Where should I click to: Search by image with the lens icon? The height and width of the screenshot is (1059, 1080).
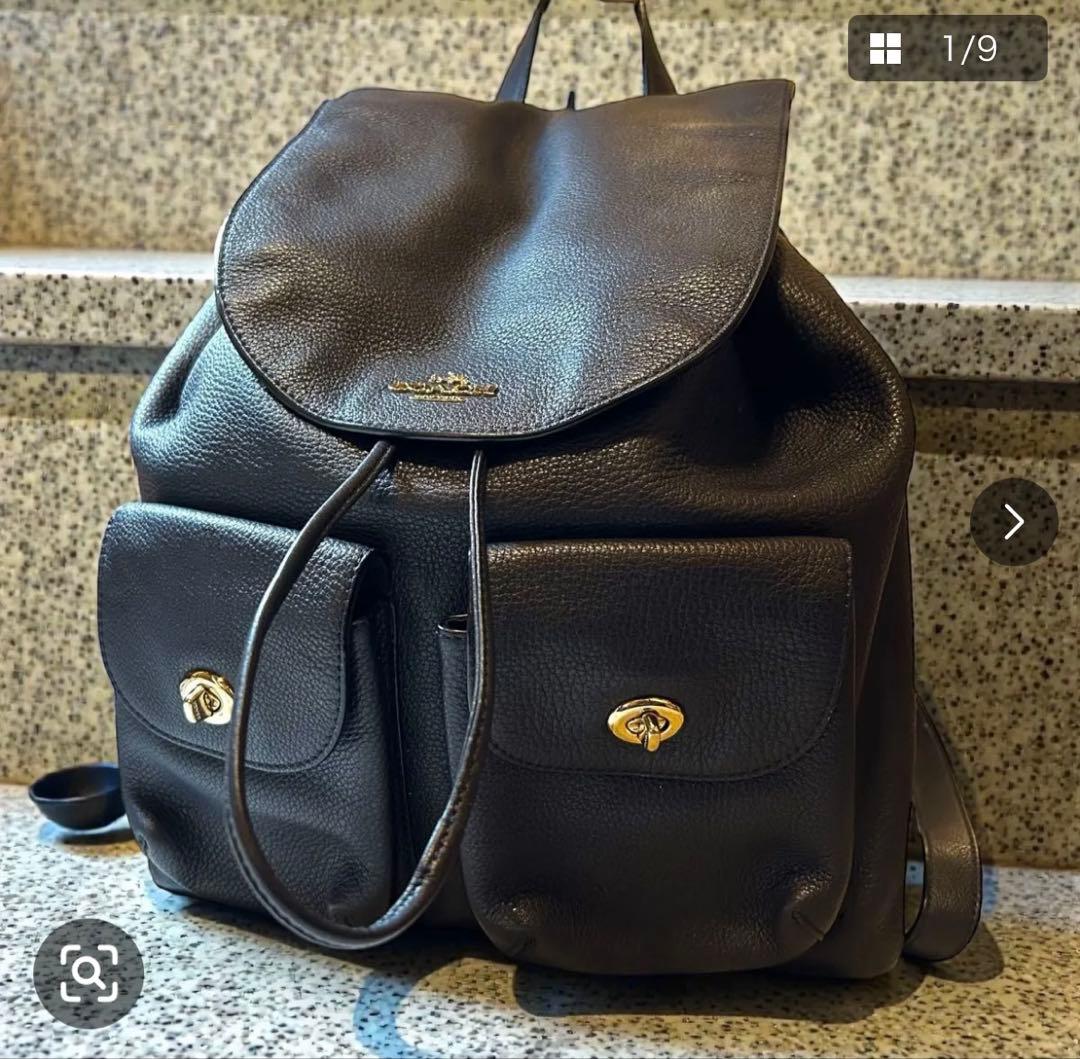(x=88, y=973)
